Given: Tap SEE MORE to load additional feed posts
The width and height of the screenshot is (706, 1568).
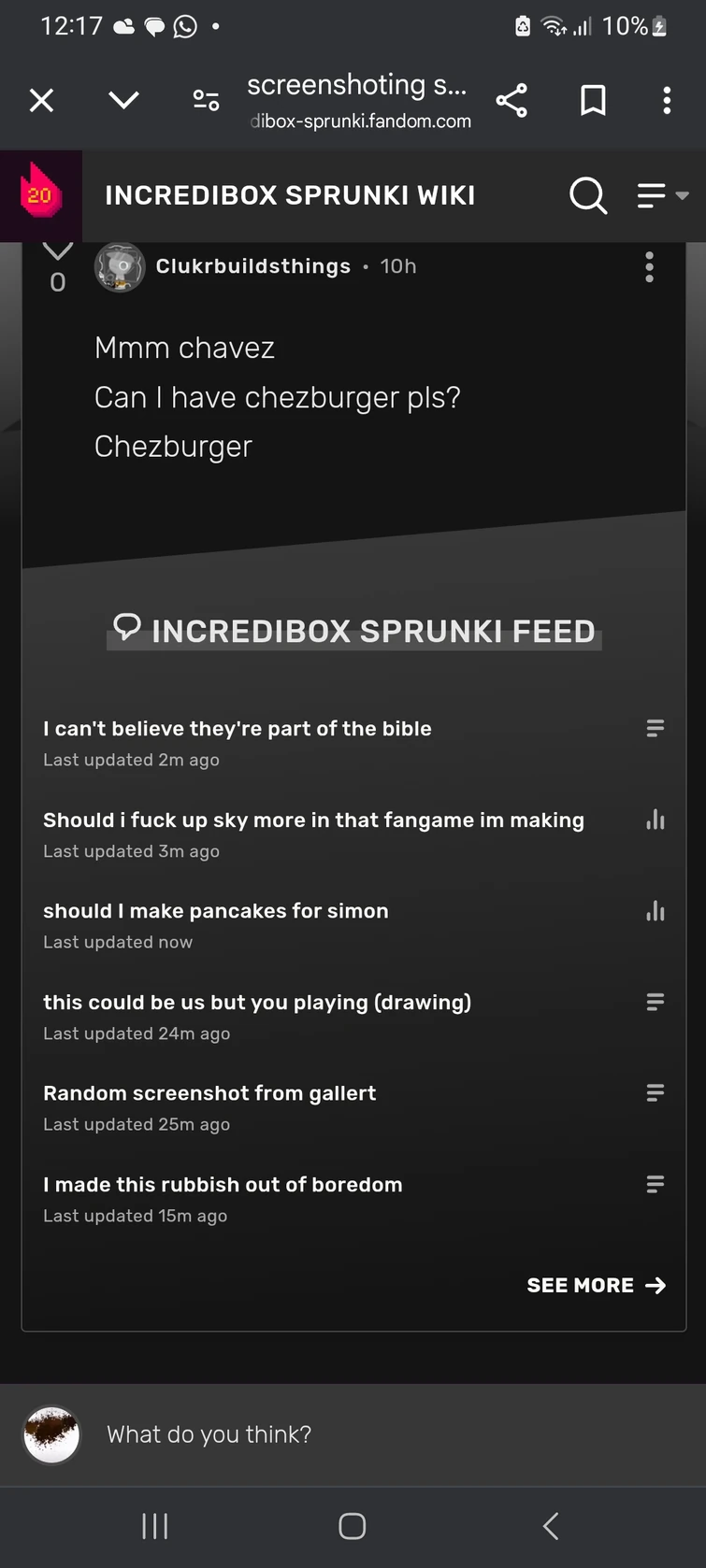Looking at the screenshot, I should click(x=596, y=1285).
